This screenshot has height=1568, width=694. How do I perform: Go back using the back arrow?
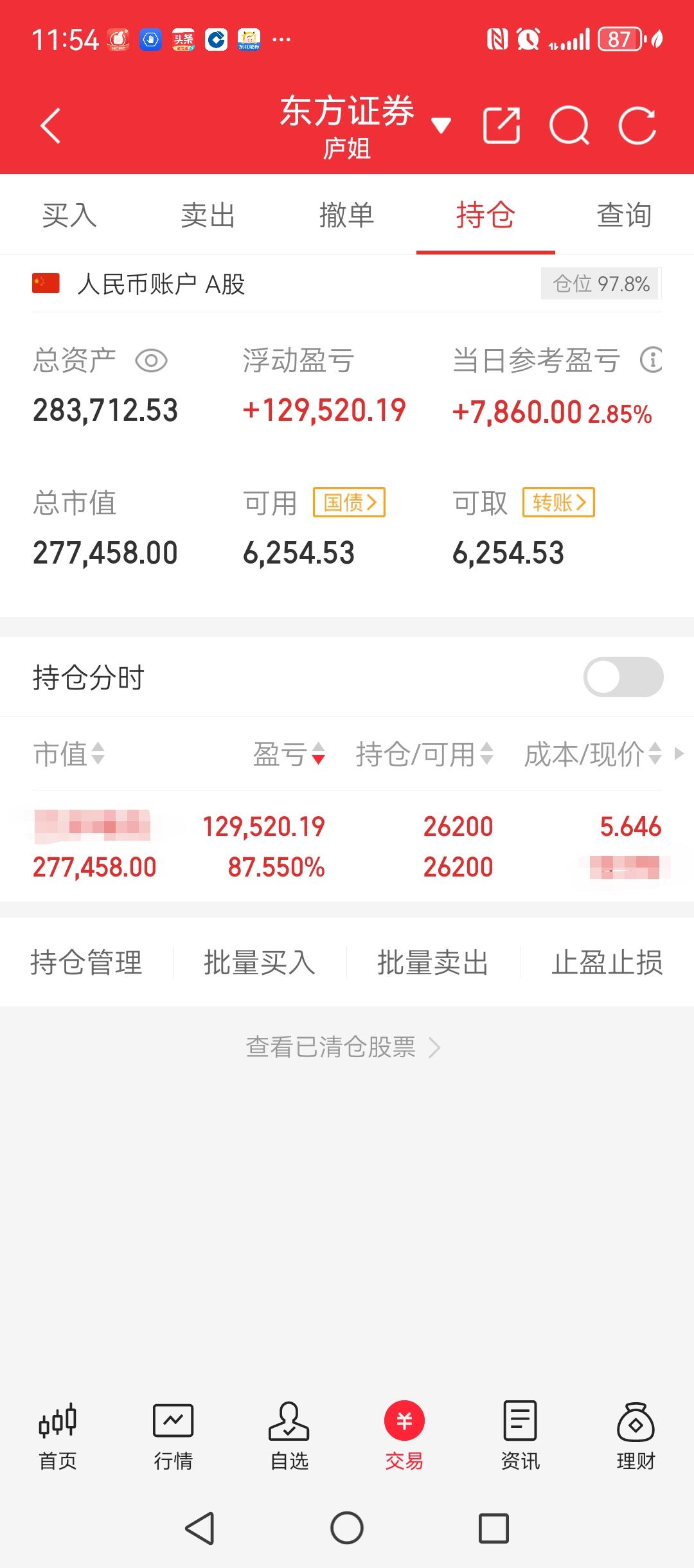[49, 124]
